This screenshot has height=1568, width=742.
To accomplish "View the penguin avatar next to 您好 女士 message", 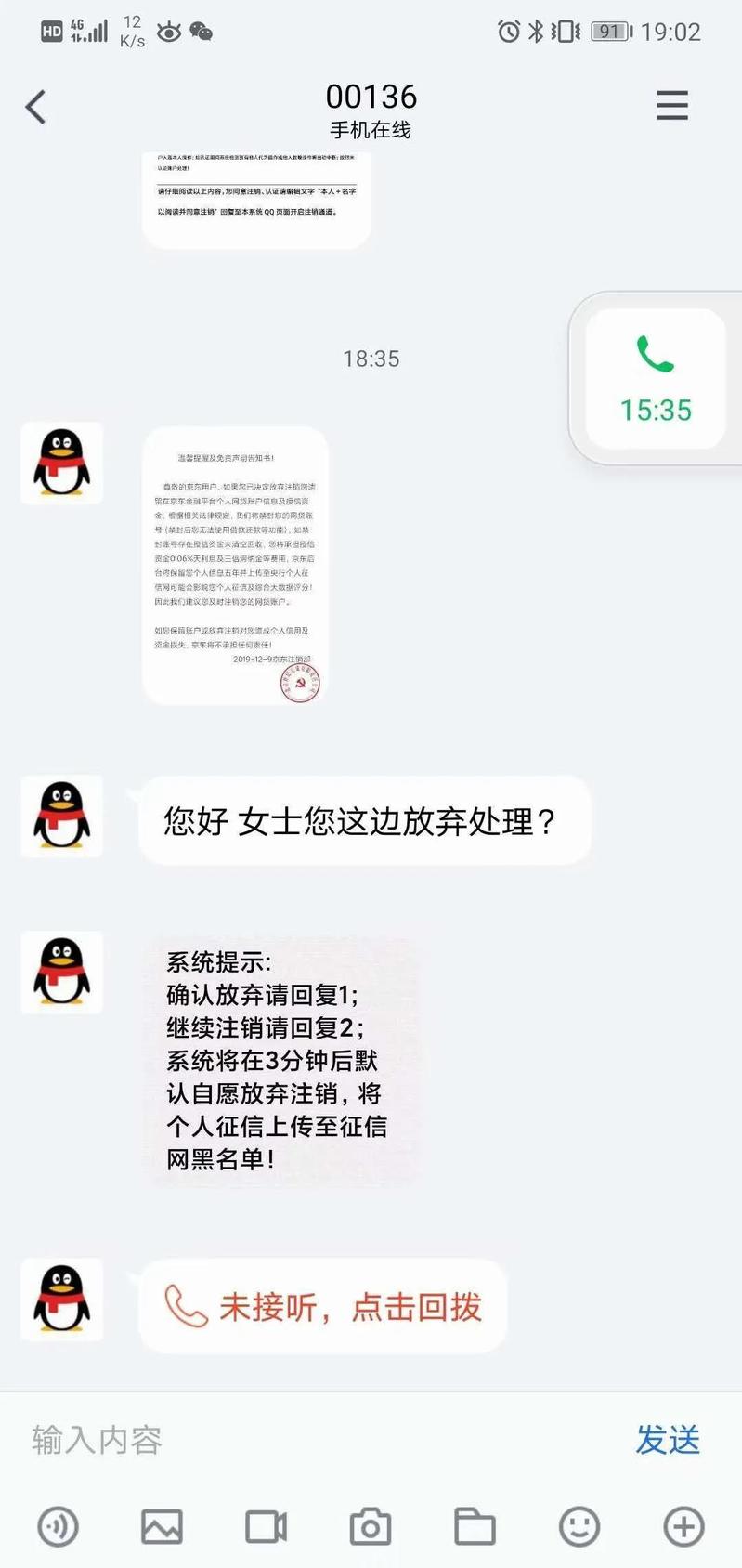I will click(x=62, y=816).
